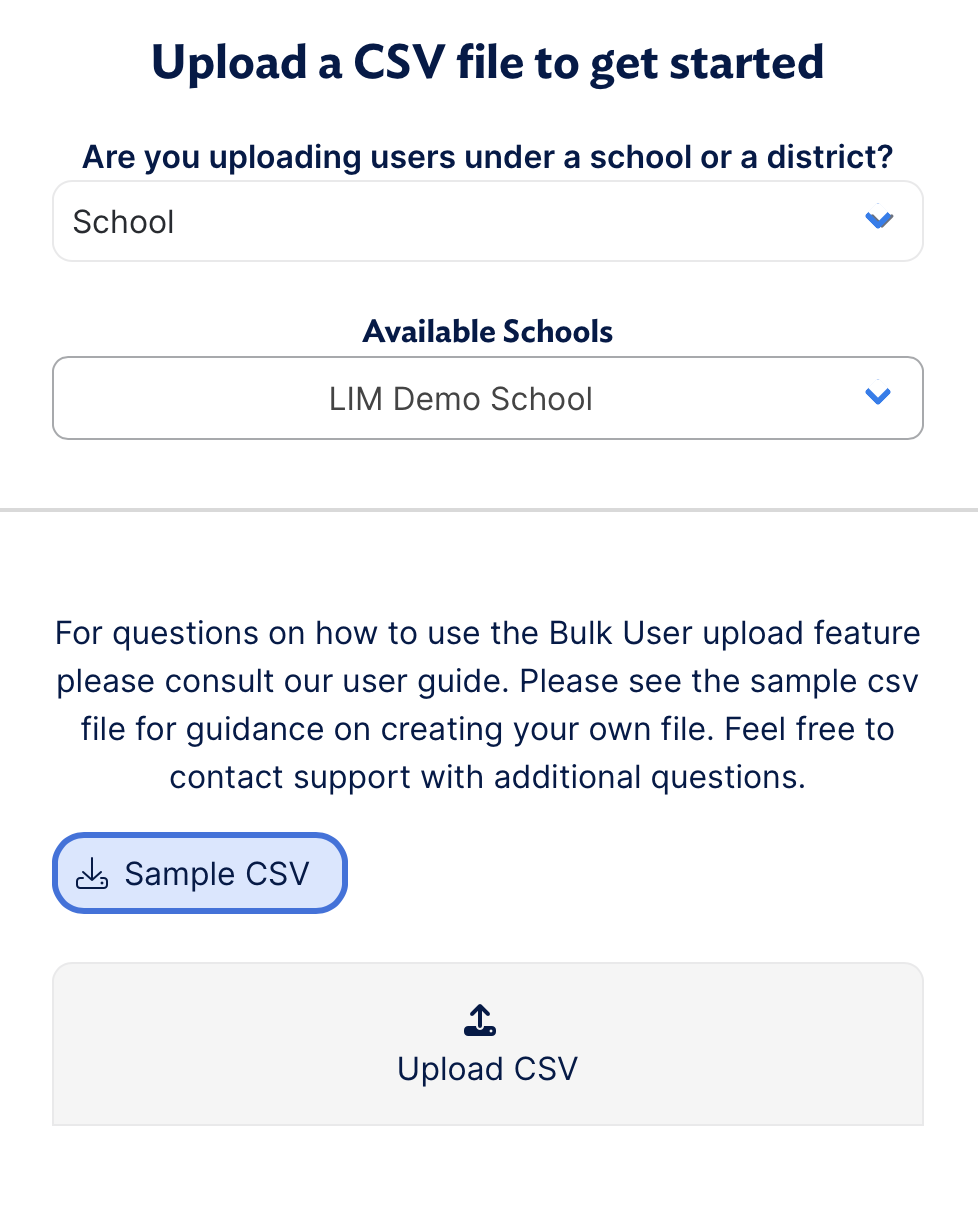Viewport: 978px width, 1206px height.
Task: Click the downward arrow icon in the top selector
Action: pyautogui.click(x=879, y=221)
